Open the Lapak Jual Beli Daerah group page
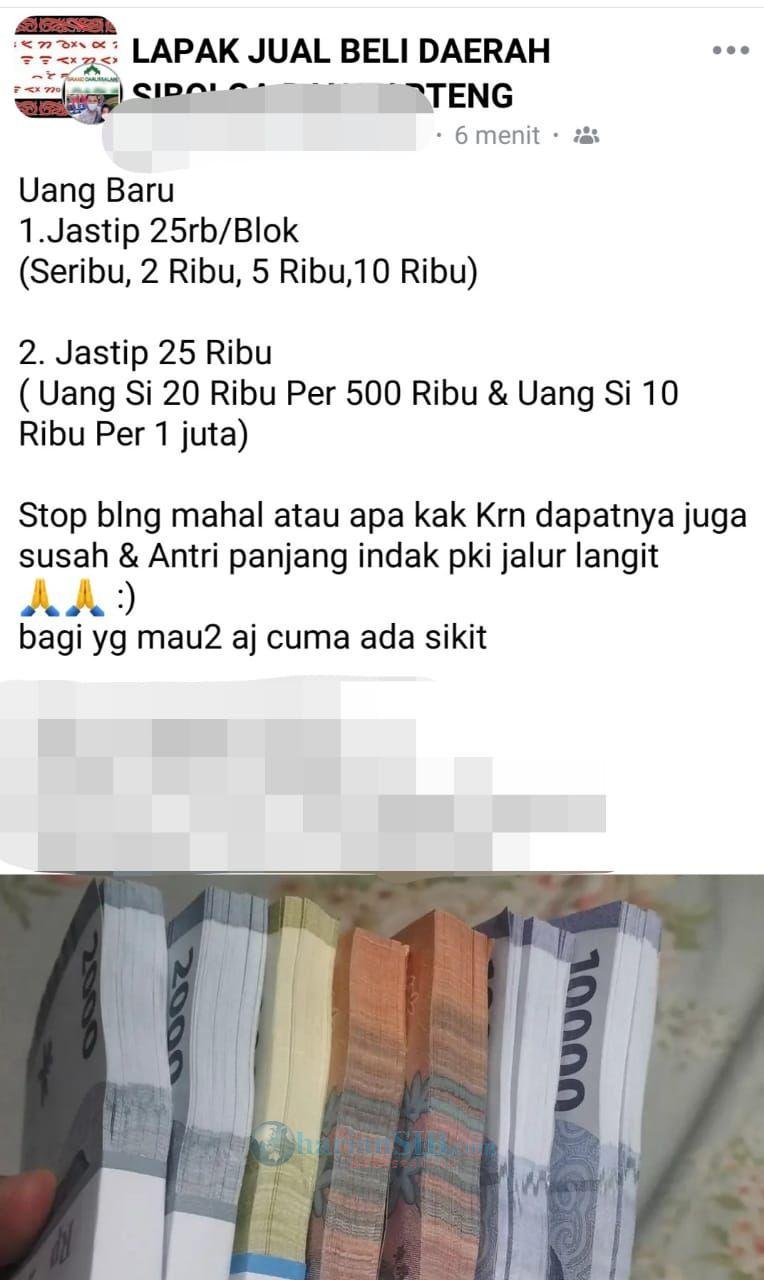This screenshot has height=1280, width=764. click(x=341, y=50)
